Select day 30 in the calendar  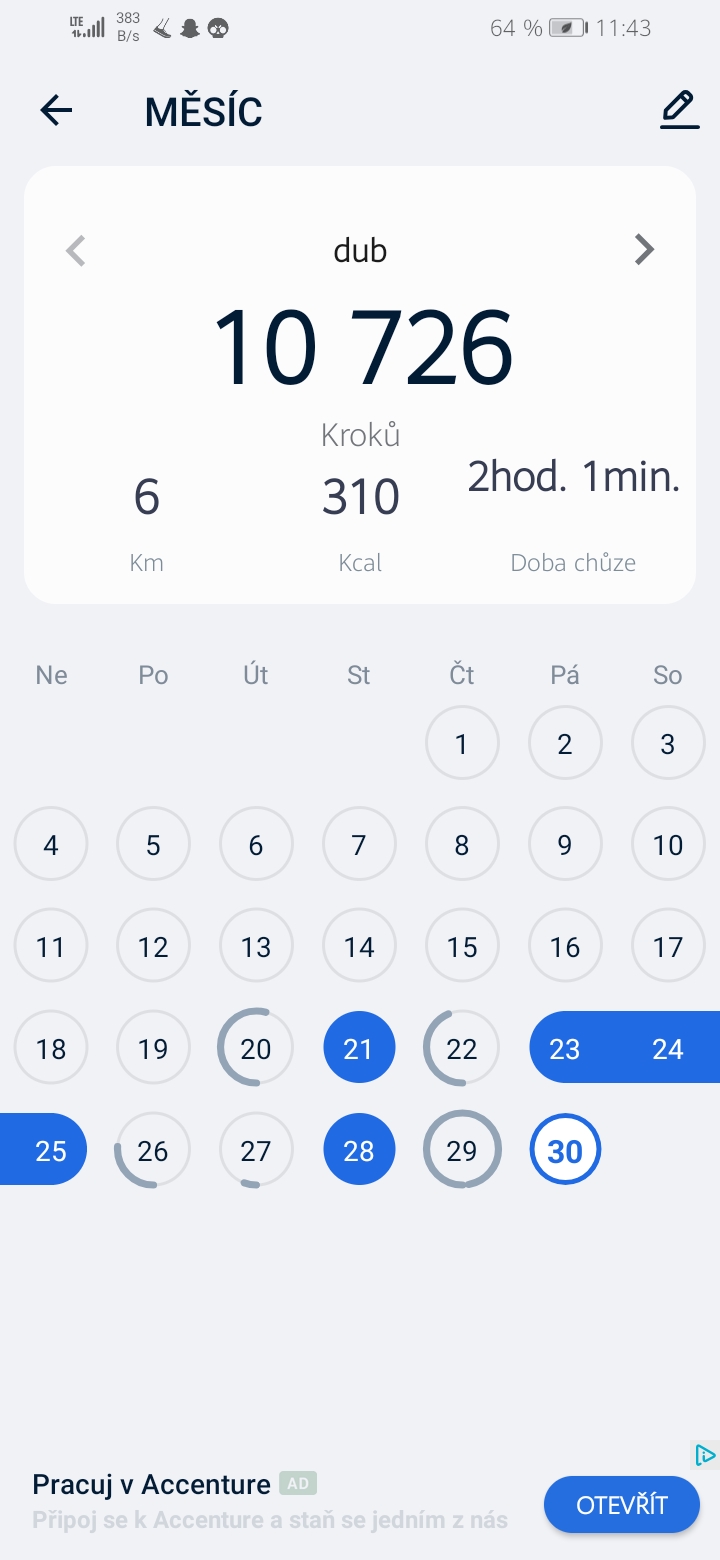tap(565, 1151)
